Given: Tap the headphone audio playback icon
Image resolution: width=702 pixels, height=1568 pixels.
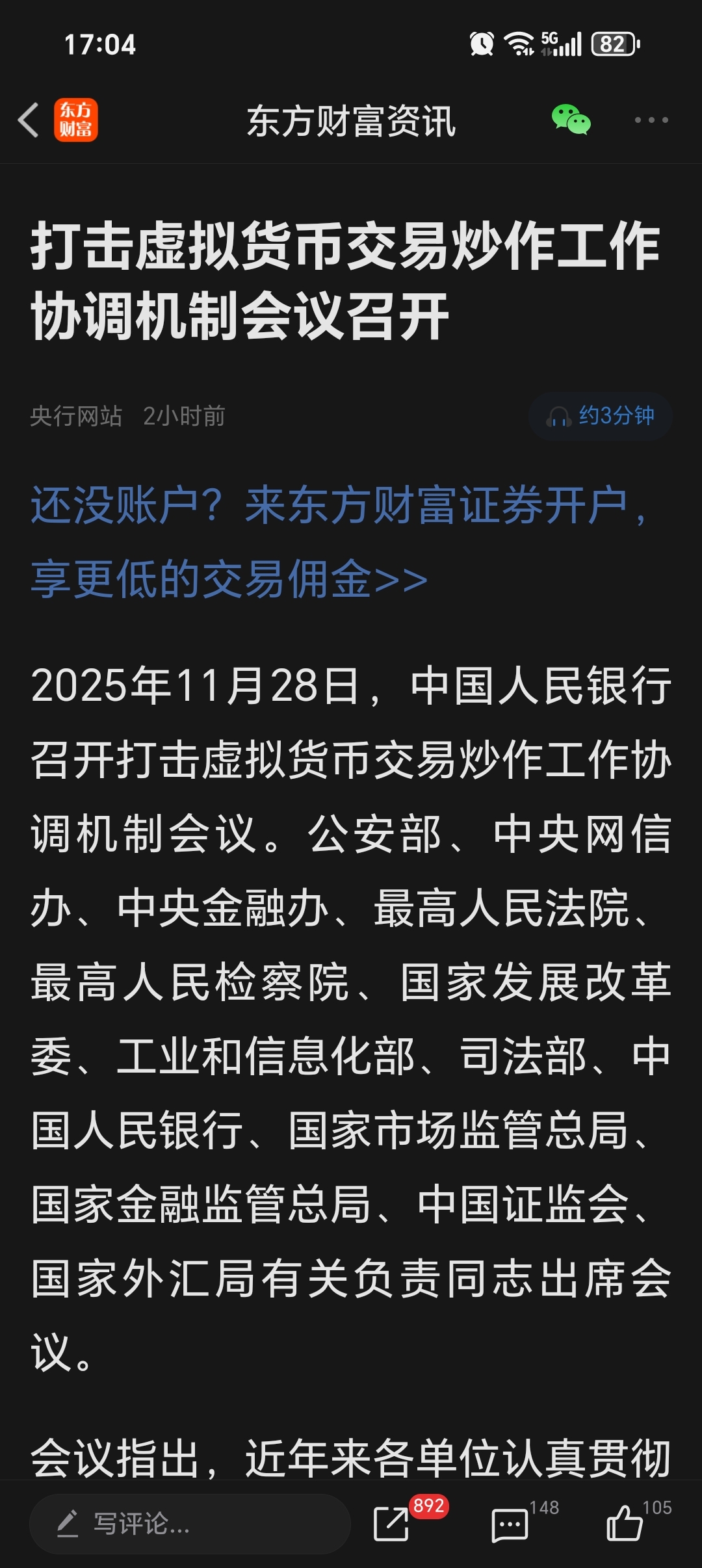Looking at the screenshot, I should pyautogui.click(x=558, y=417).
